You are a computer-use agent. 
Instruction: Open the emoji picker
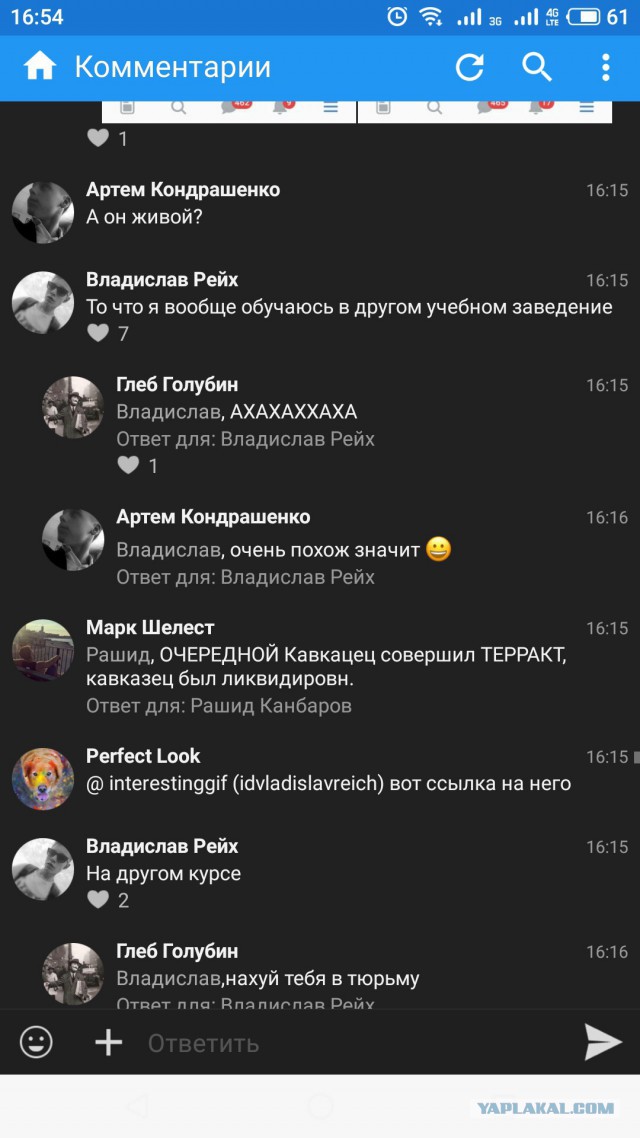tap(36, 1043)
